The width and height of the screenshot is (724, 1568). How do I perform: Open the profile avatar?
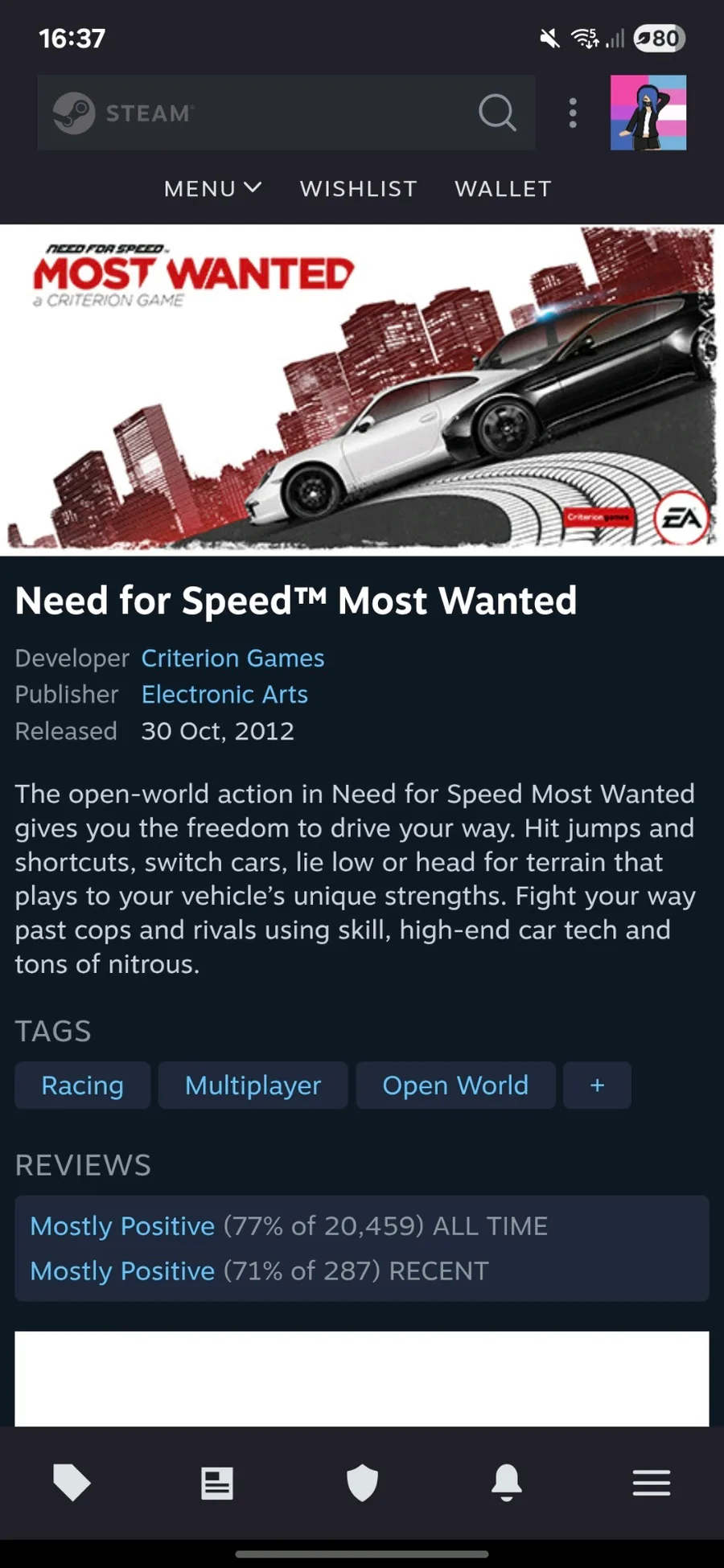(x=648, y=113)
